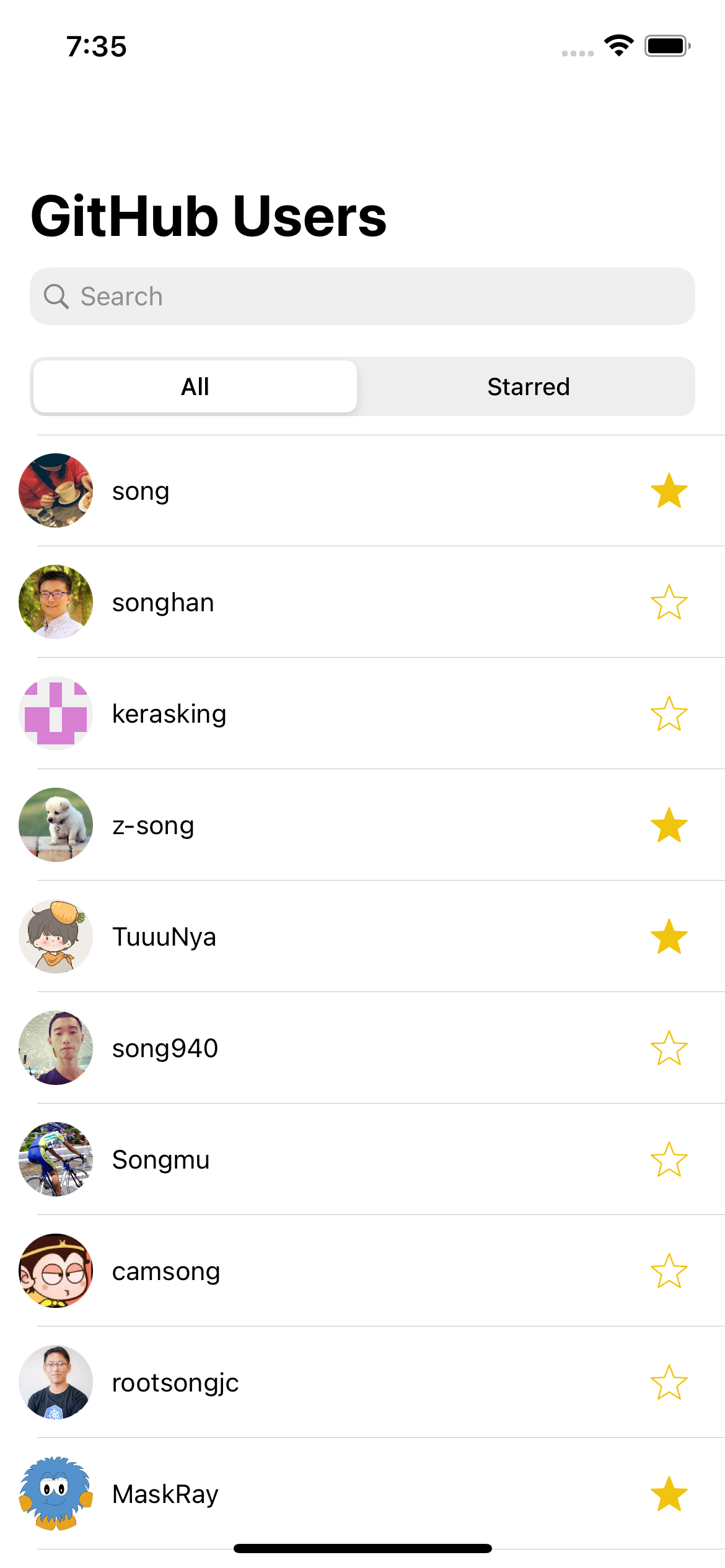Unstar the user MaskRay
The width and height of the screenshot is (725, 1568).
[x=670, y=1493]
